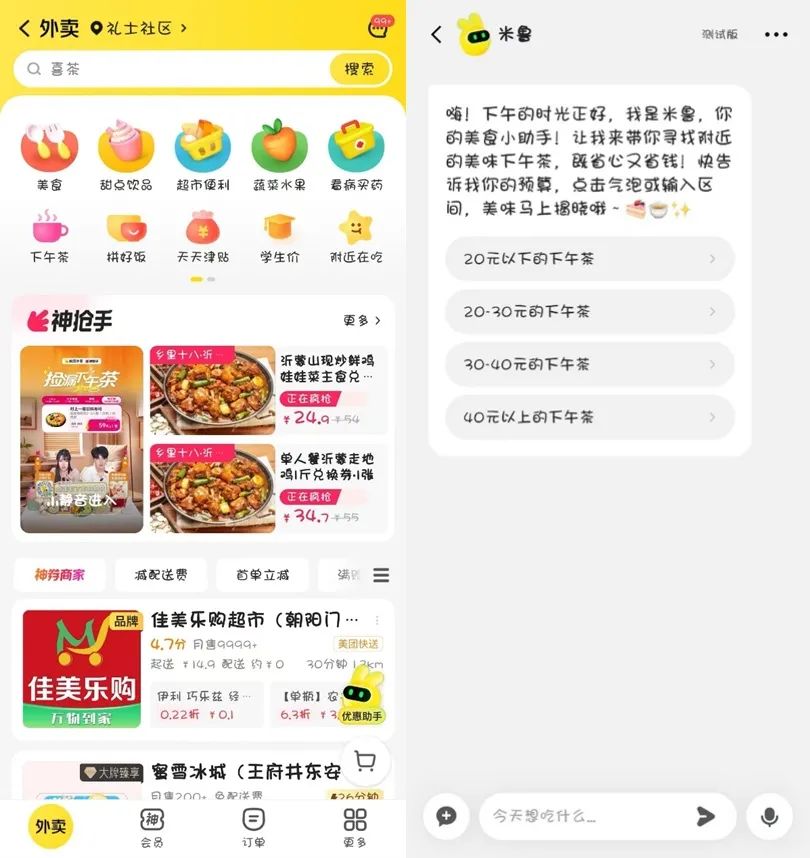Switch to the 订单 tab

tap(254, 827)
